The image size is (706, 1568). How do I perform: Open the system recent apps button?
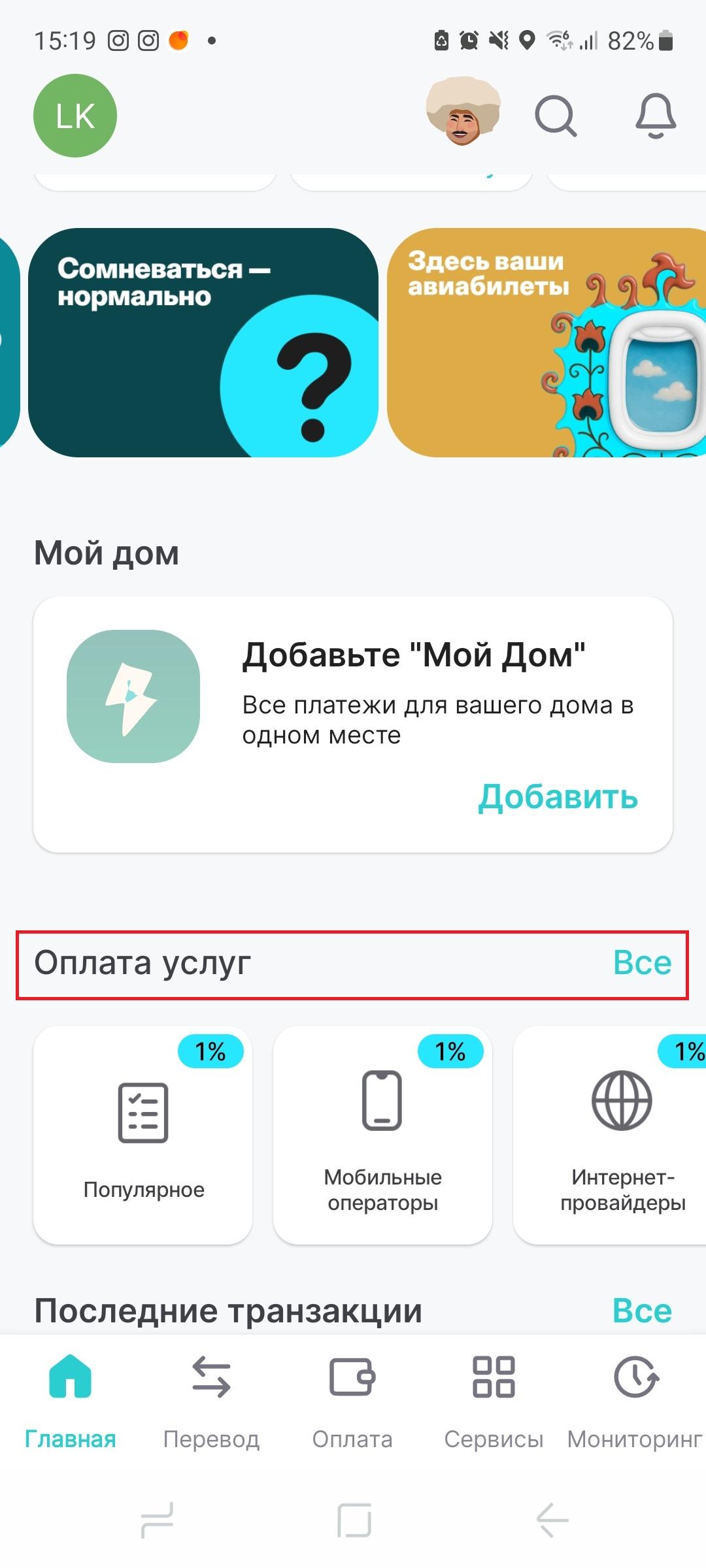(158, 1520)
